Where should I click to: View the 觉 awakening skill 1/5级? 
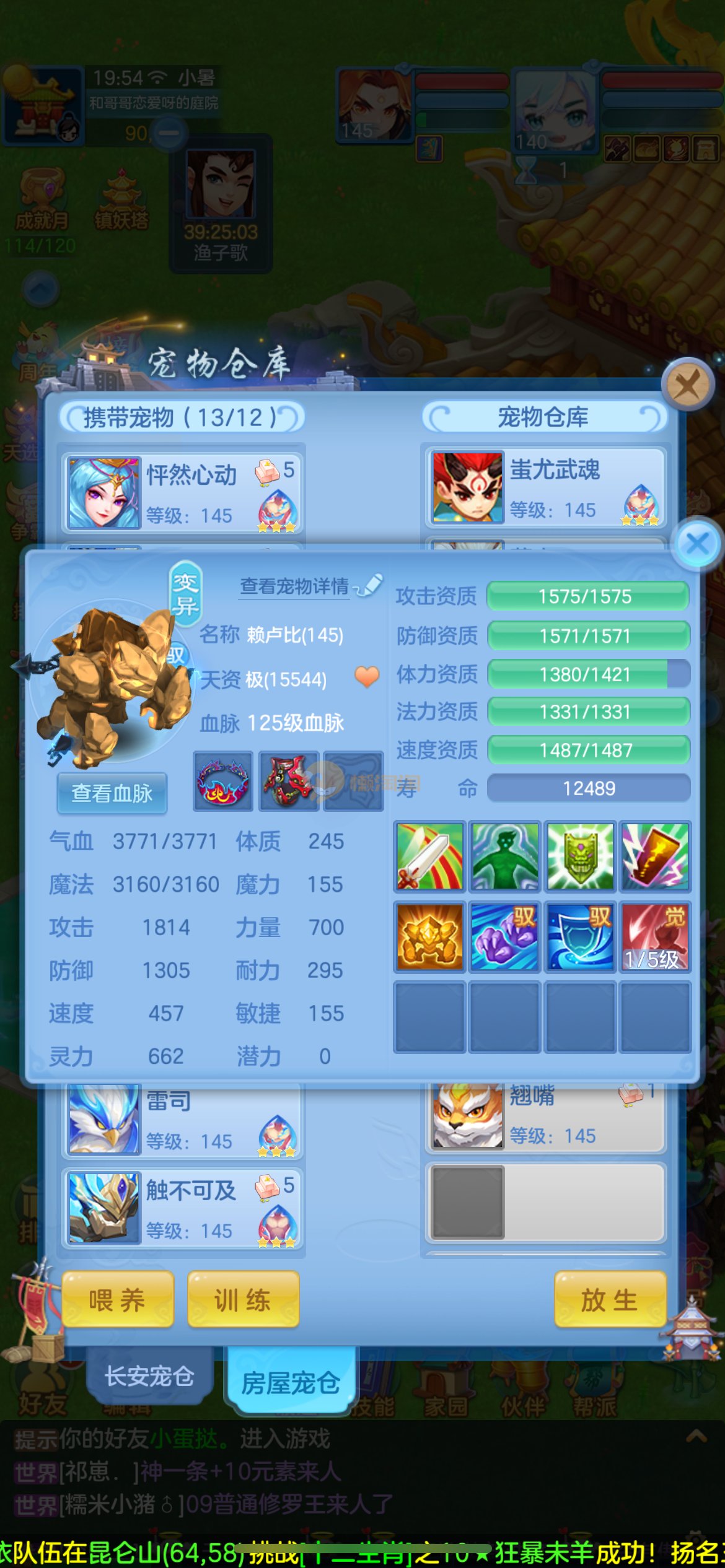[x=655, y=936]
